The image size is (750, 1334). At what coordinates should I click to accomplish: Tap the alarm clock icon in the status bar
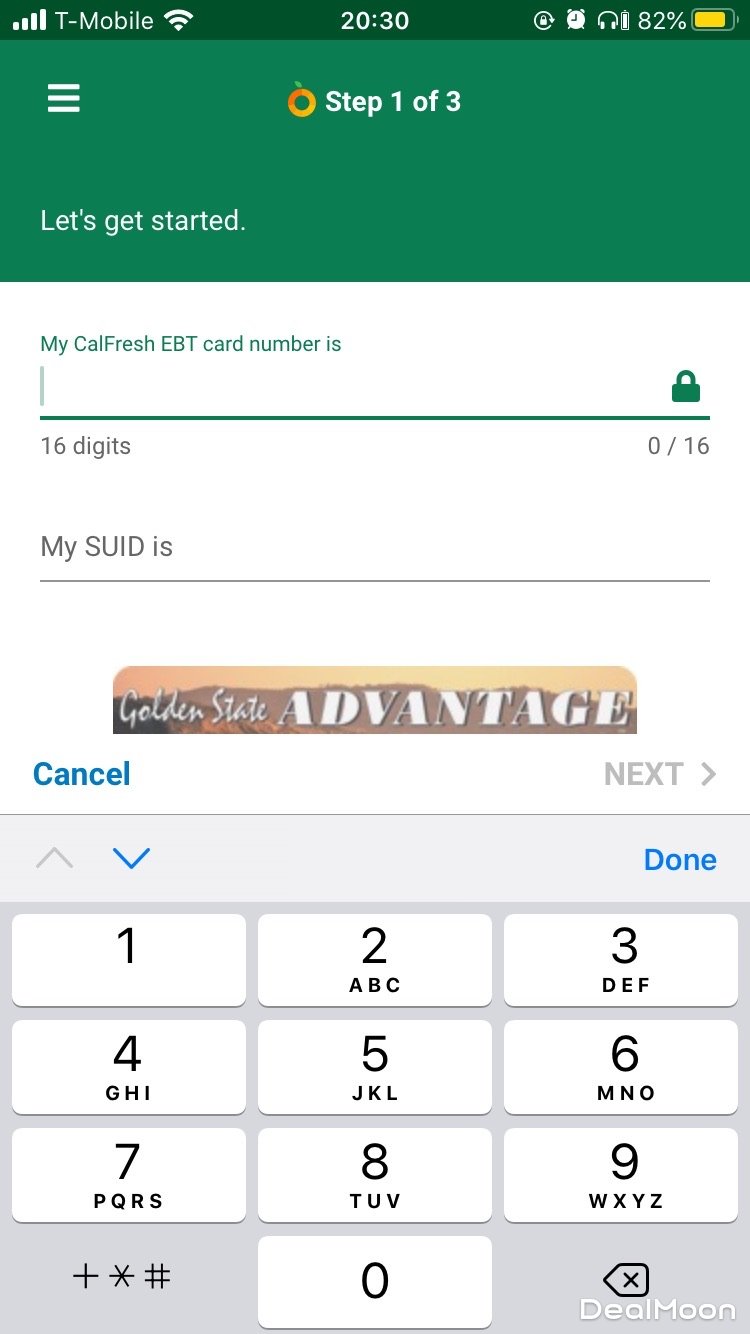[x=575, y=19]
